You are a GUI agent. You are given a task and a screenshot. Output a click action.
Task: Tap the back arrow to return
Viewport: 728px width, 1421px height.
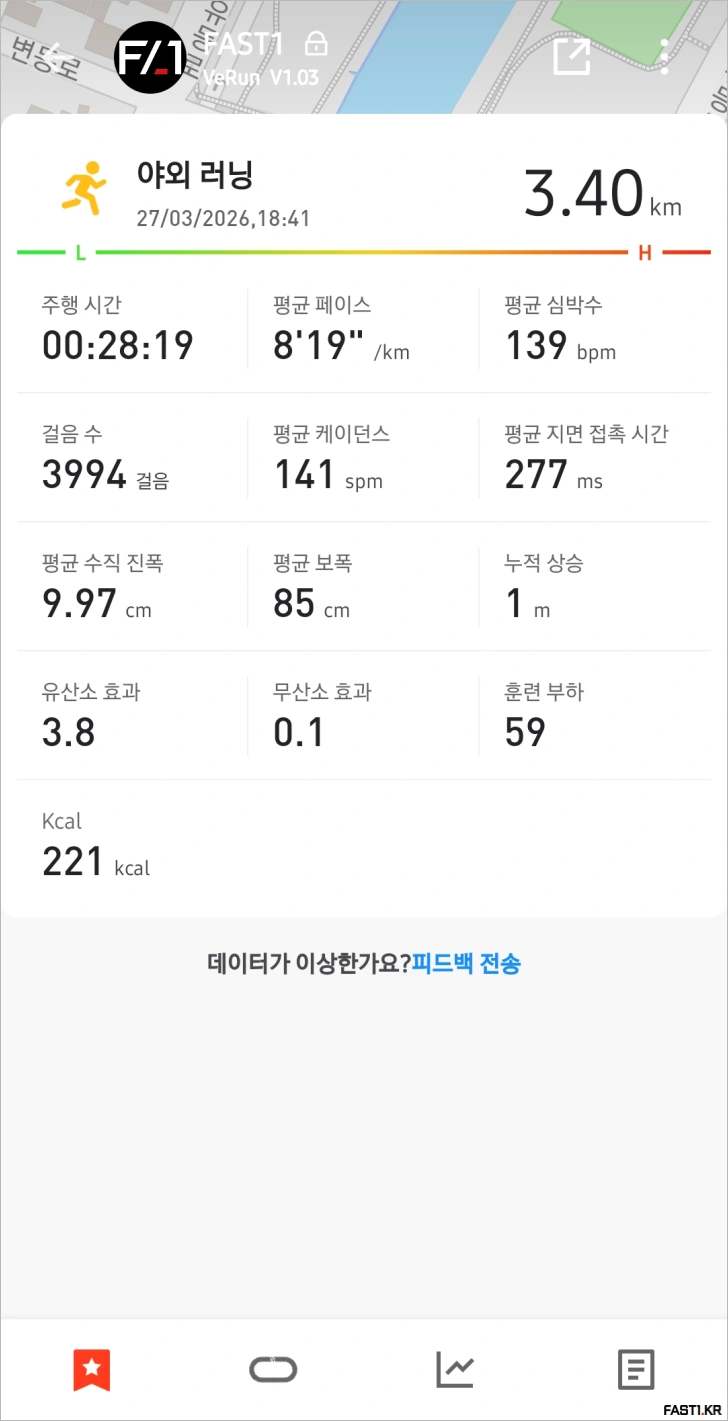57,57
